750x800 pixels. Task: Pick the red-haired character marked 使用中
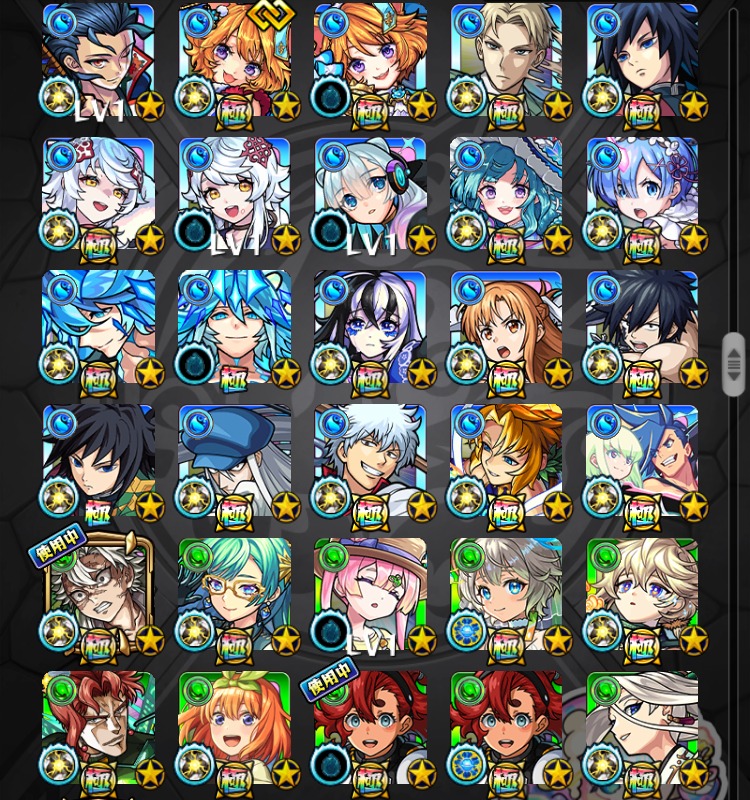pyautogui.click(x=370, y=728)
